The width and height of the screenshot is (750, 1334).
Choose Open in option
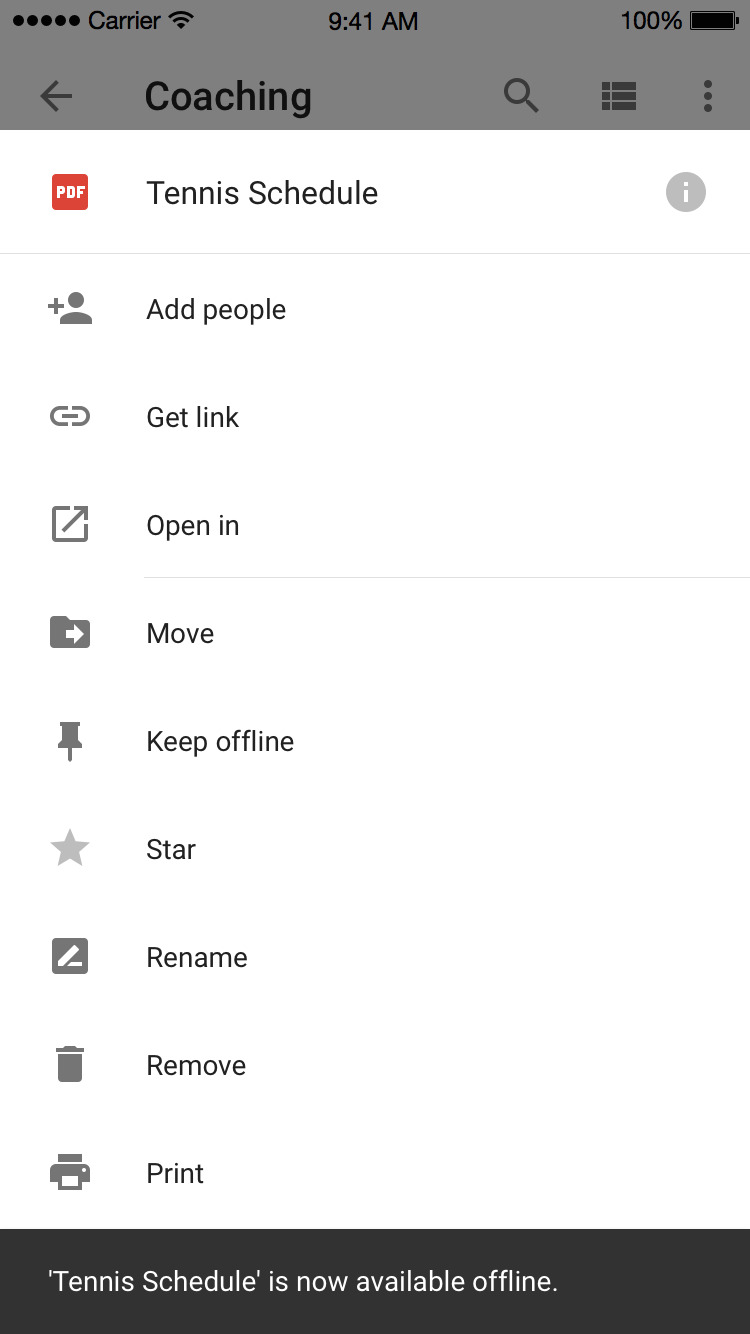[x=192, y=526]
